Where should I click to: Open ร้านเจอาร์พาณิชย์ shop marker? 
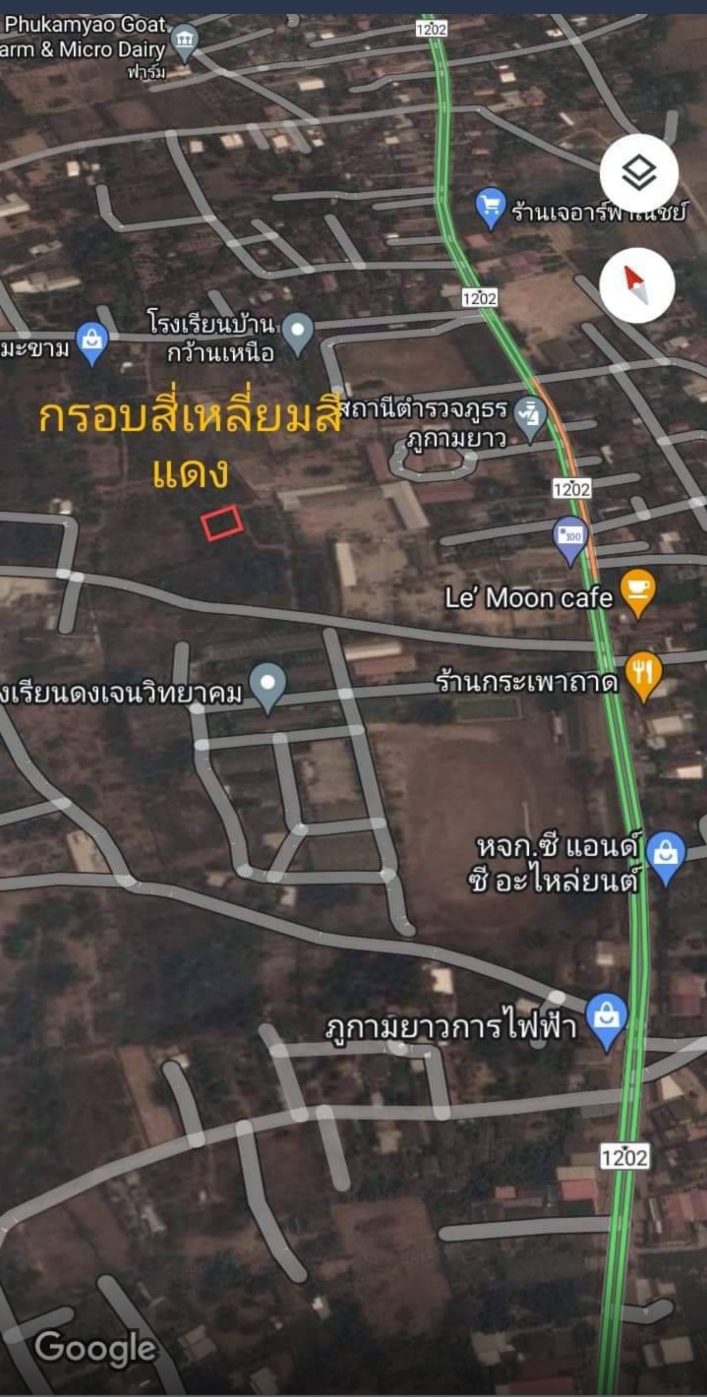pyautogui.click(x=490, y=207)
